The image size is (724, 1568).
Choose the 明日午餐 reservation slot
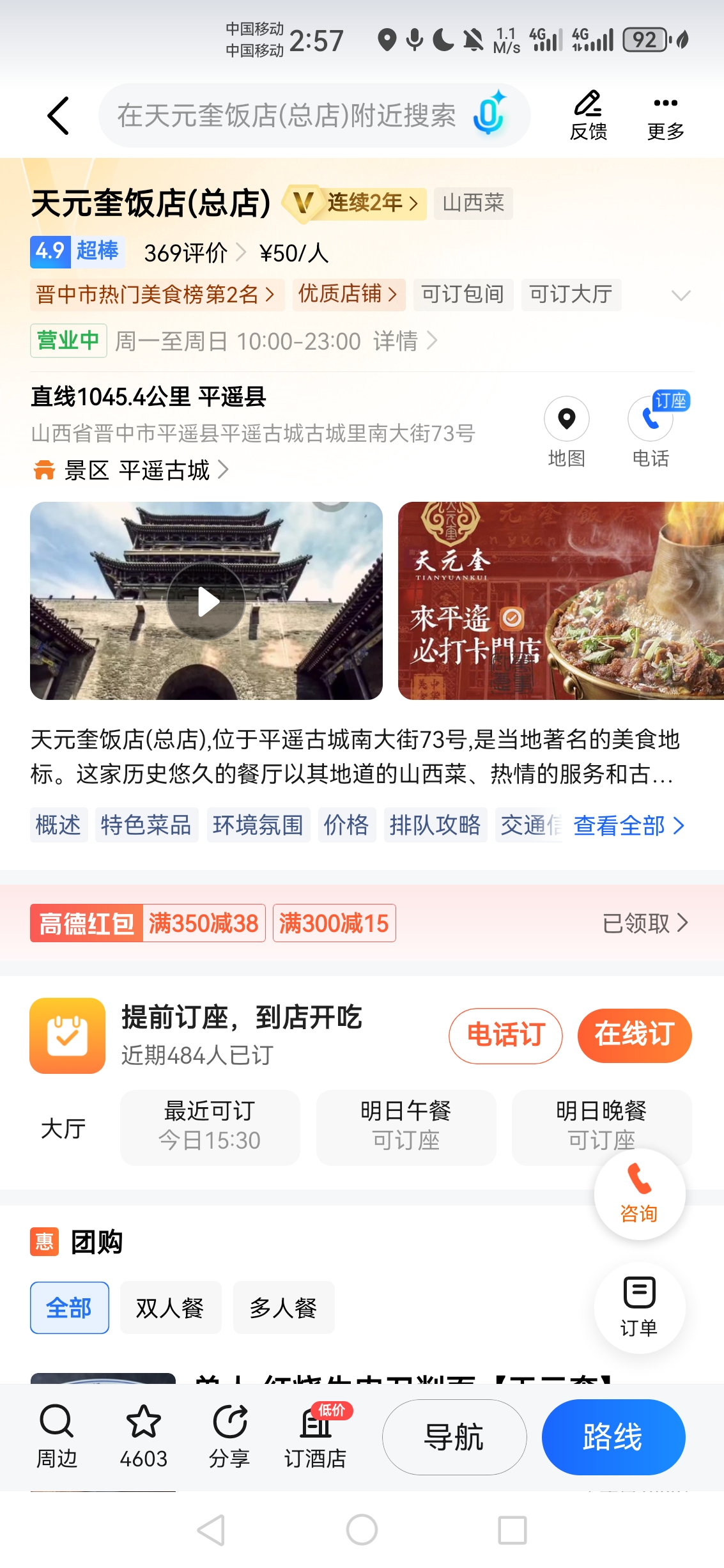pos(406,1127)
